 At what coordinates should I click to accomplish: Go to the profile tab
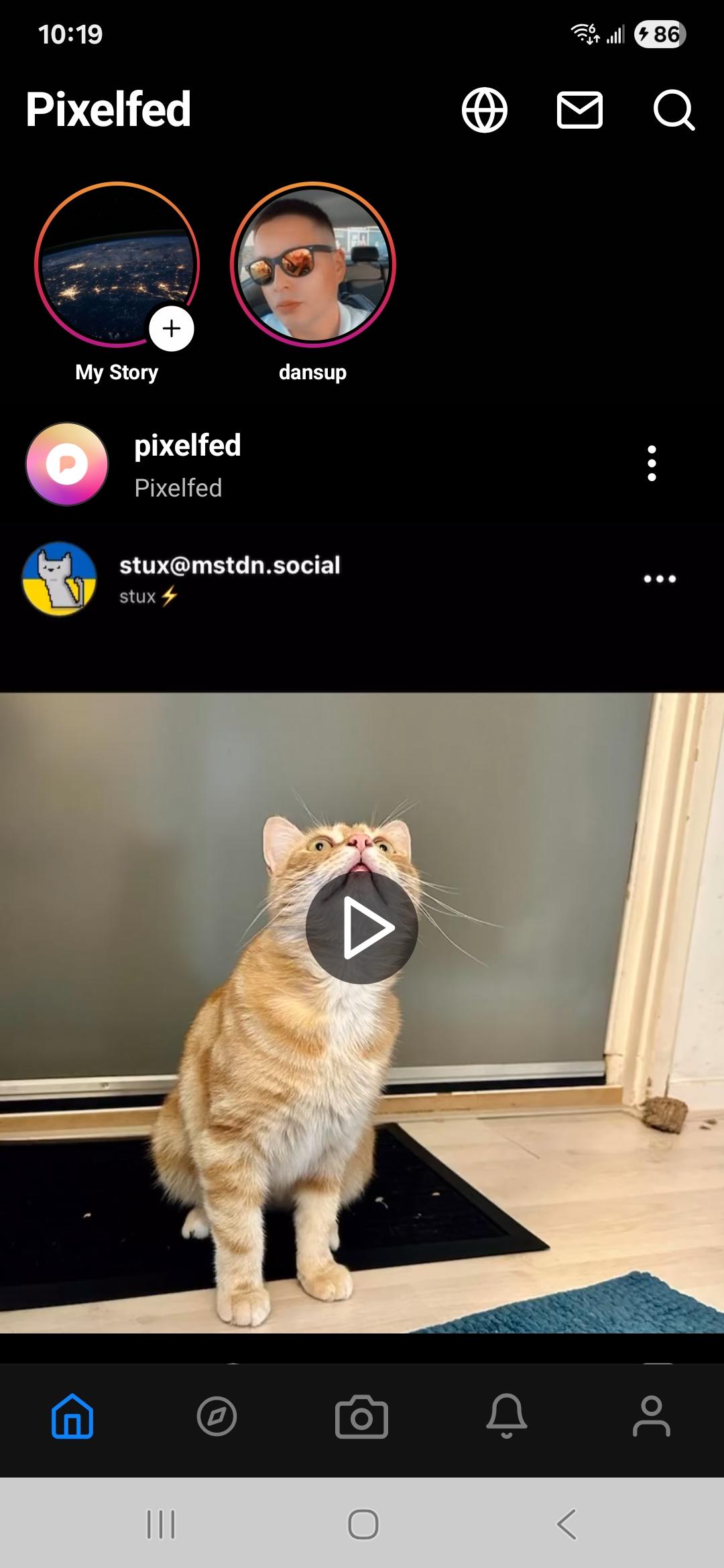[652, 1416]
